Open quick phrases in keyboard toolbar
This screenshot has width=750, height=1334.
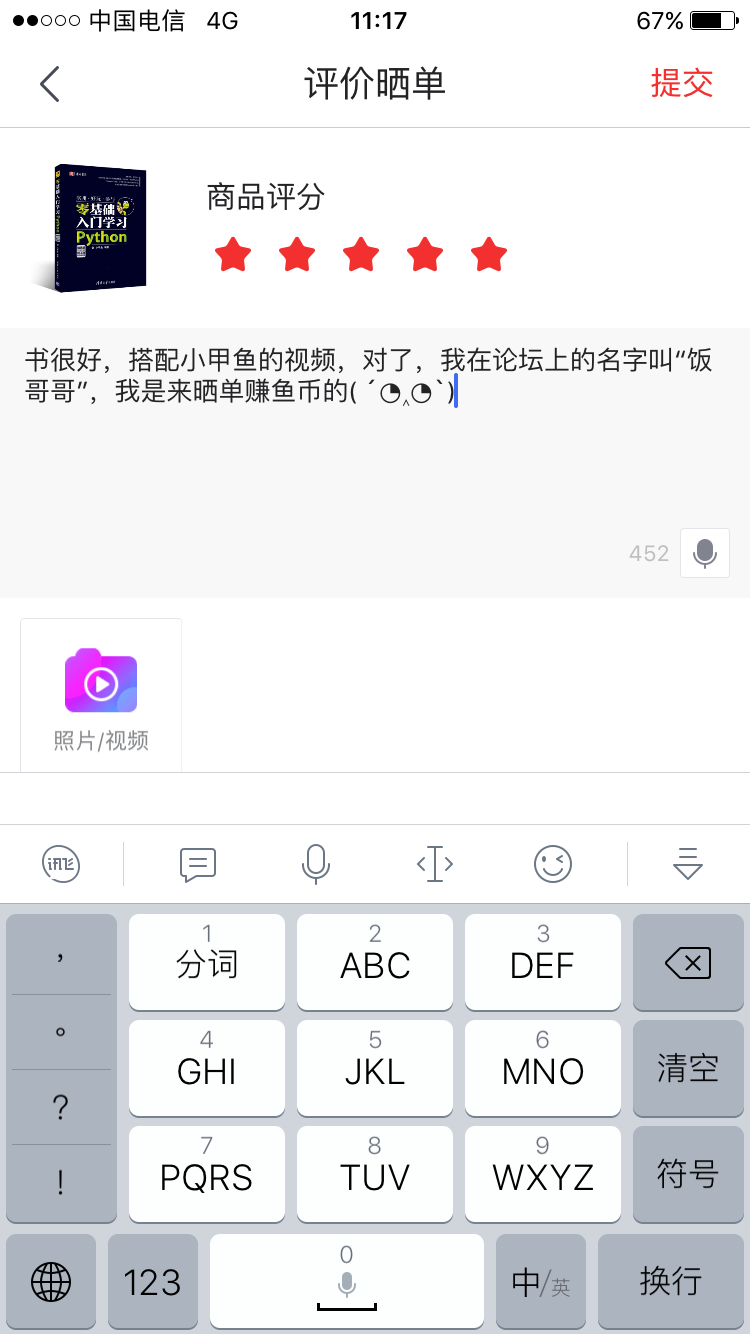197,863
